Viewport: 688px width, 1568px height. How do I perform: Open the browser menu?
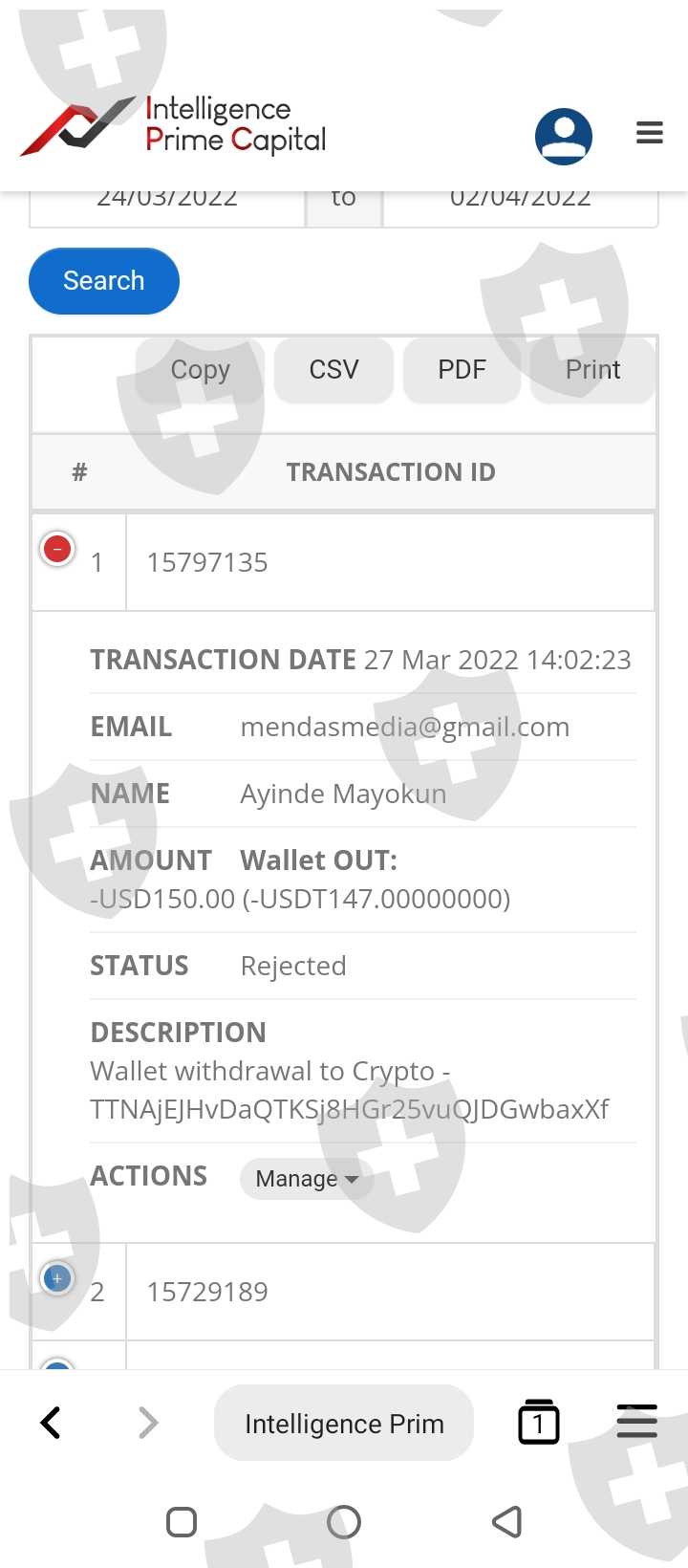(637, 1422)
